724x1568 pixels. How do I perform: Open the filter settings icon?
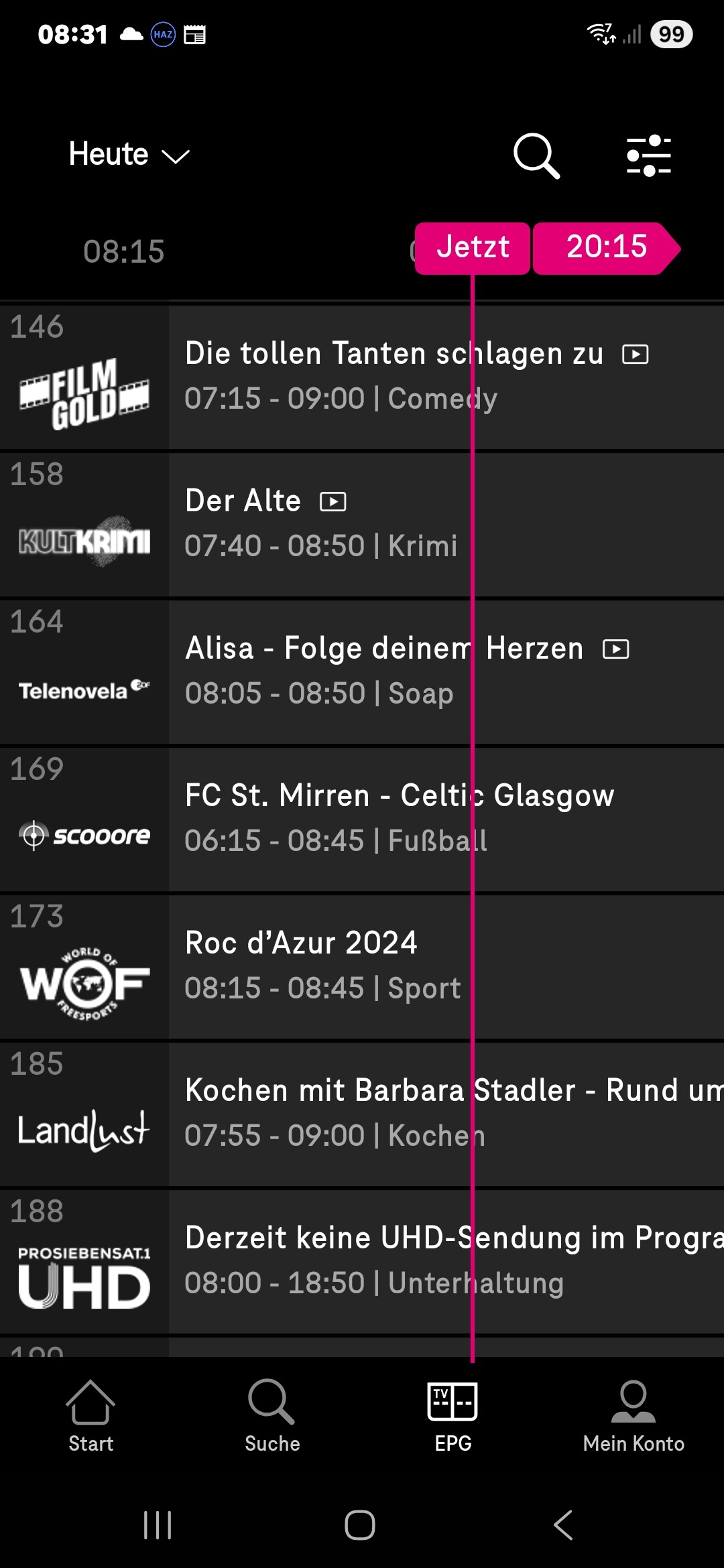[648, 155]
